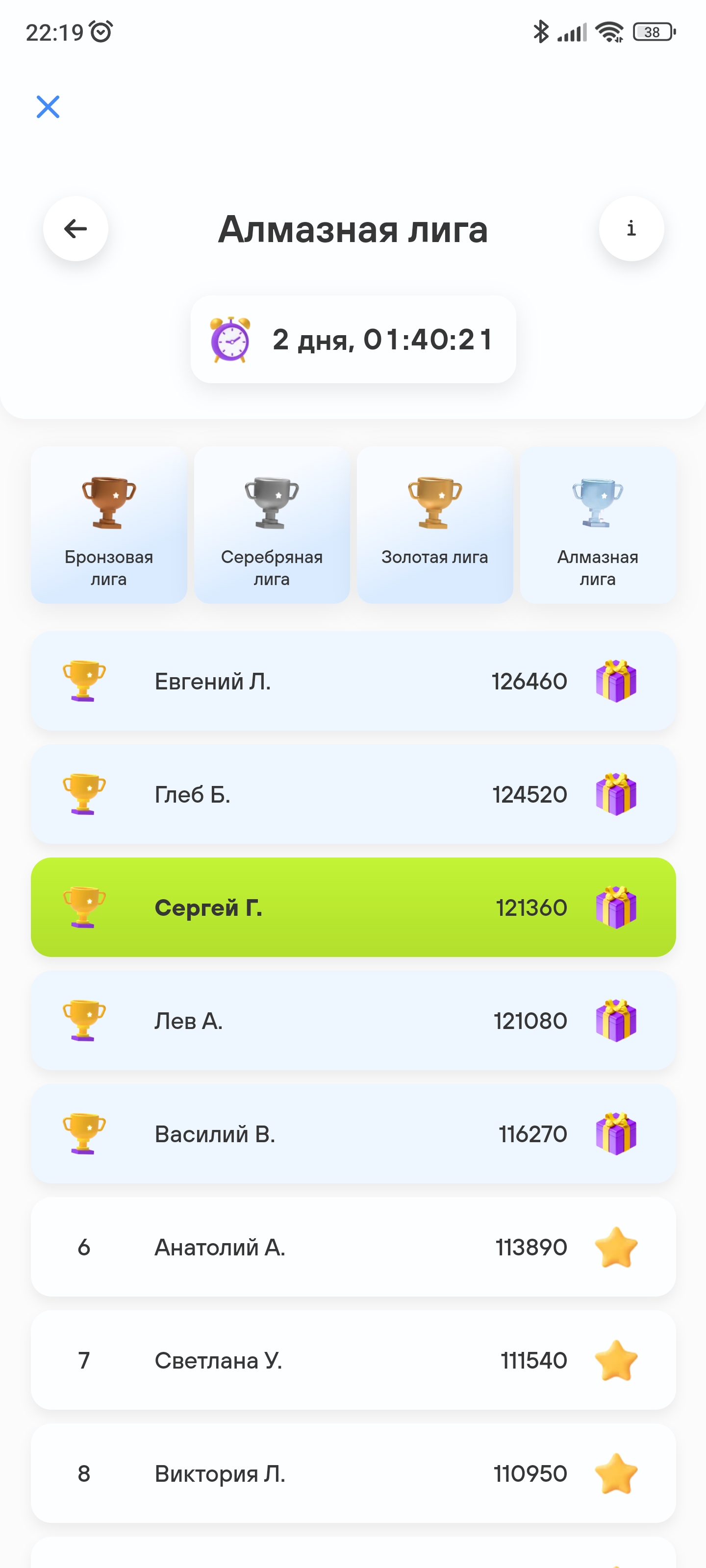Open the league info button
Viewport: 706px width, 1568px height.
[x=631, y=229]
